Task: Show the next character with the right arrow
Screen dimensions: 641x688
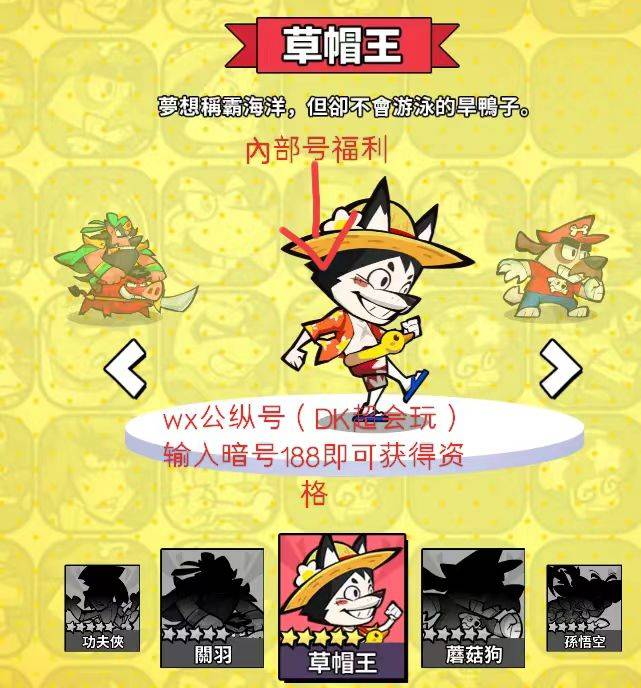Action: (x=559, y=369)
